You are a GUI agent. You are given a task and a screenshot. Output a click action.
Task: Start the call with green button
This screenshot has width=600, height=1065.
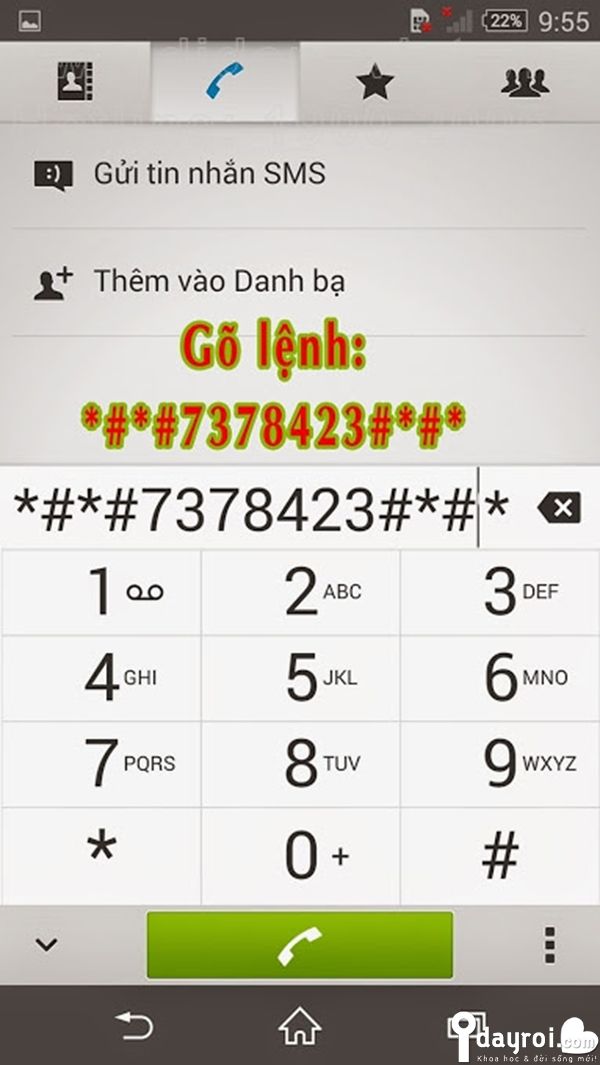pyautogui.click(x=299, y=944)
